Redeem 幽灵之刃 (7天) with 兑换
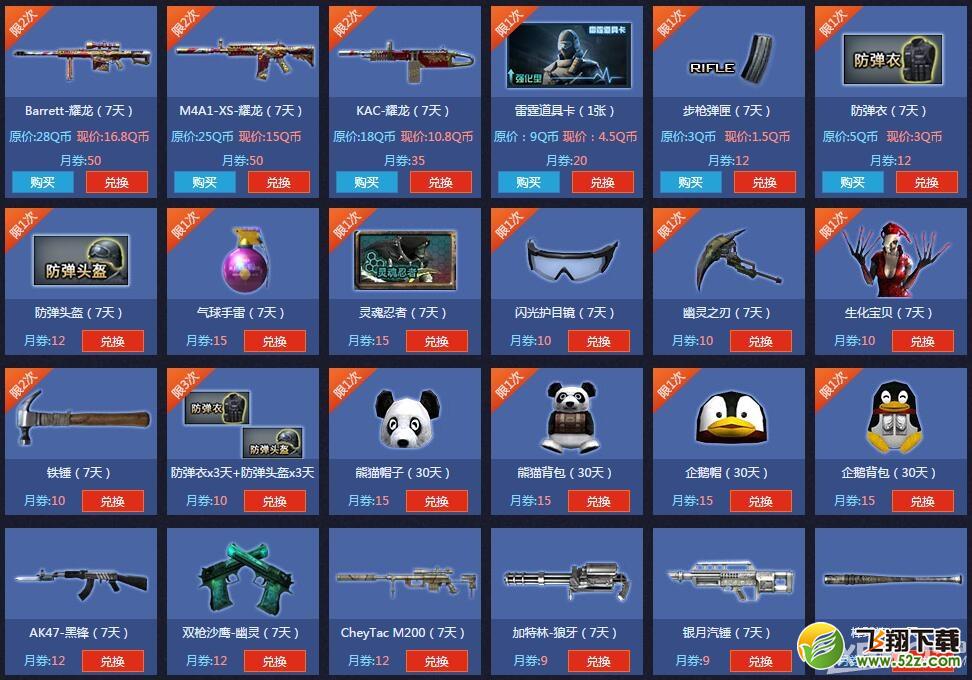The image size is (972, 680). [x=760, y=341]
